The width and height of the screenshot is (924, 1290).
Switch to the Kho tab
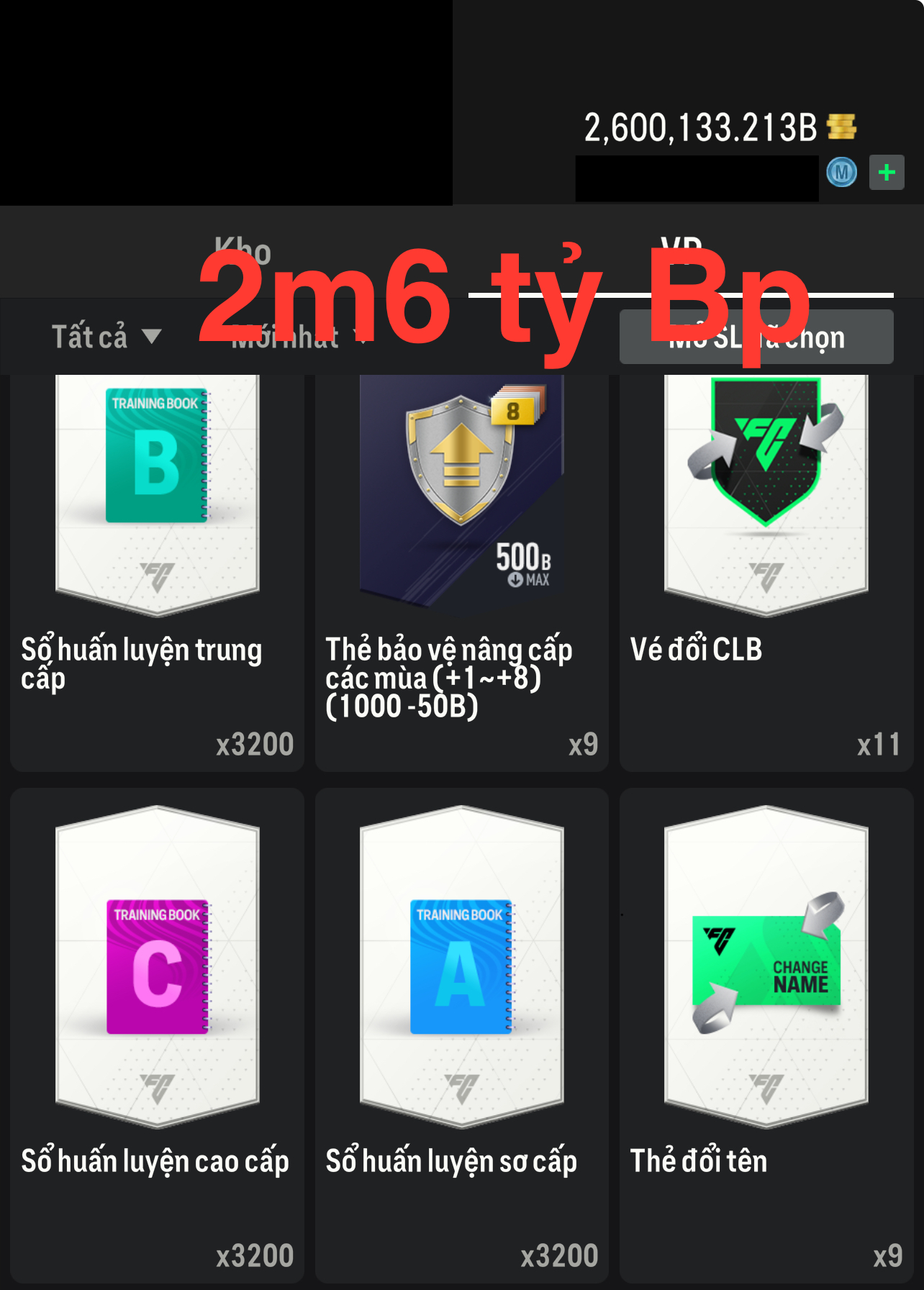click(243, 253)
